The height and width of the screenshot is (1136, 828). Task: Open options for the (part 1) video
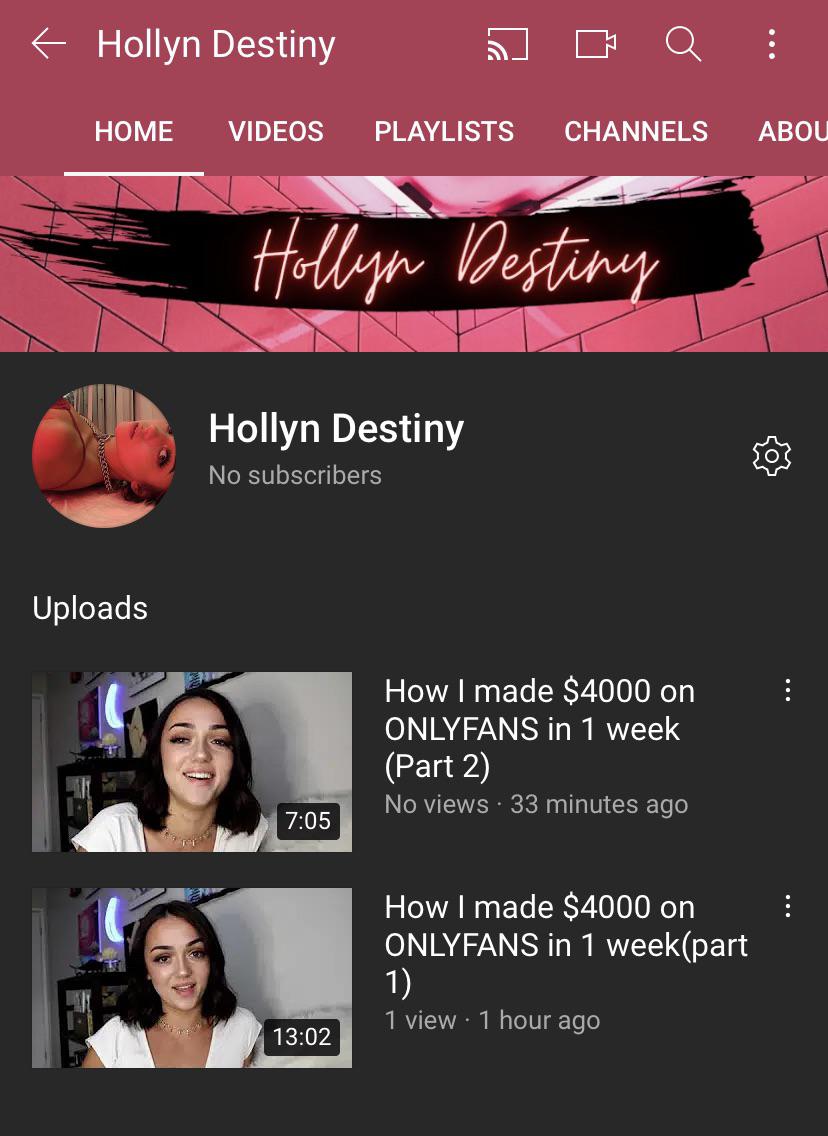(788, 906)
